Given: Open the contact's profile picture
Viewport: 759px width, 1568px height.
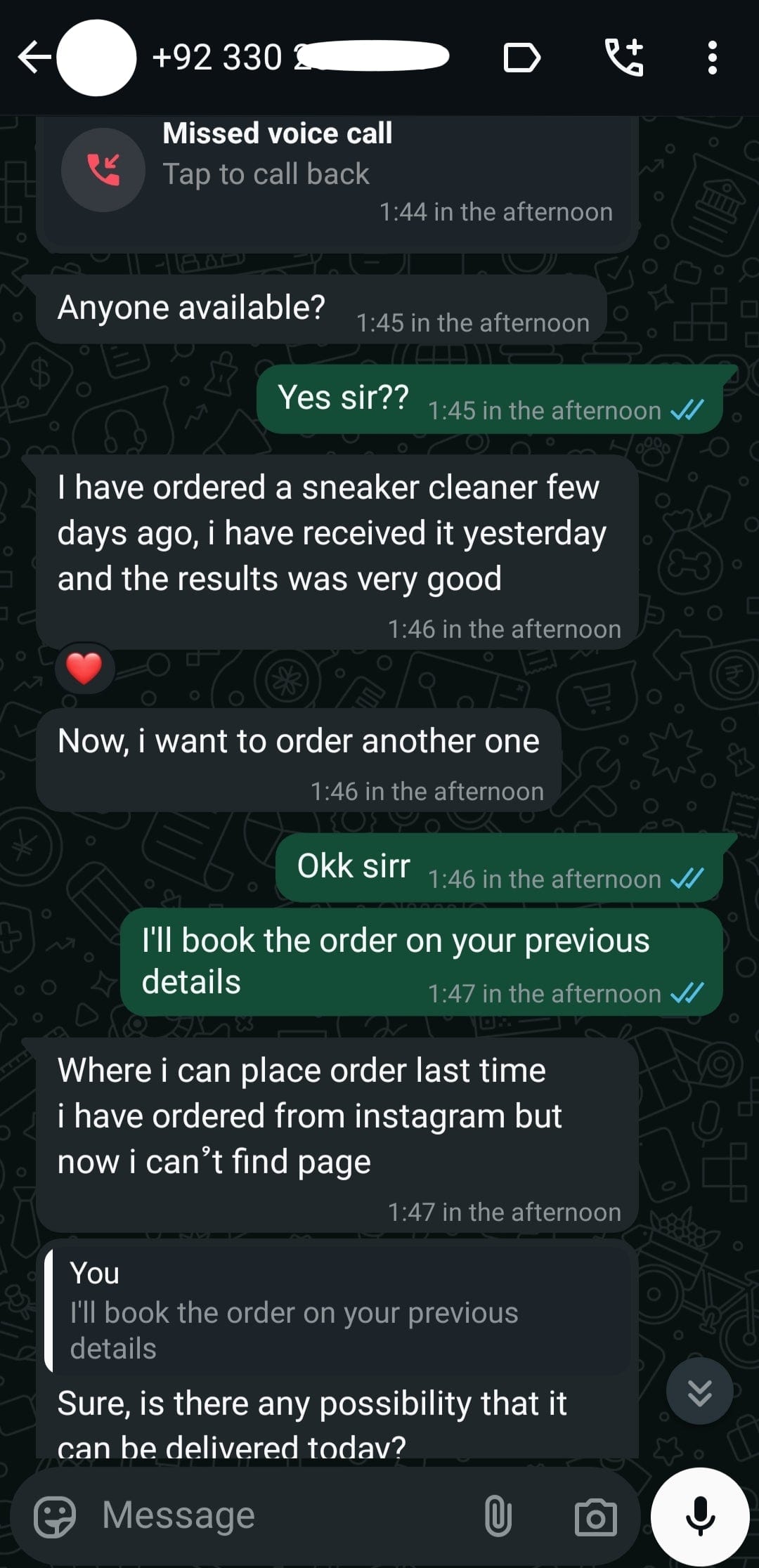Looking at the screenshot, I should (96, 58).
